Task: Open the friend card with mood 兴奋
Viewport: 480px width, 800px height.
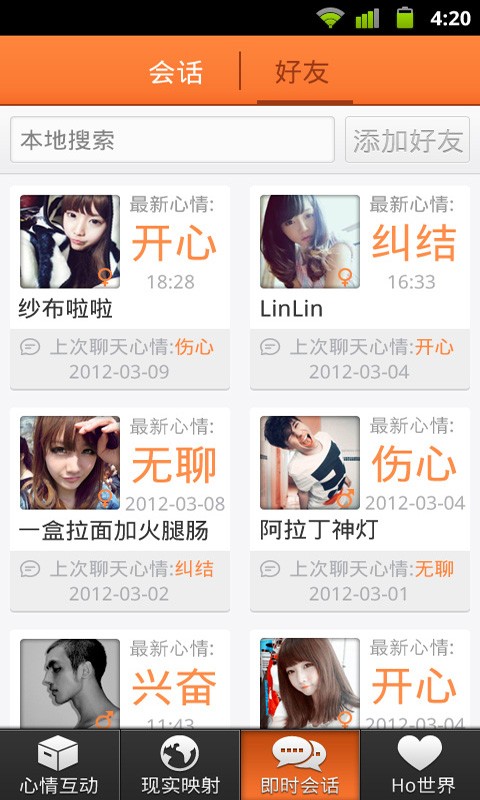Action: [x=119, y=679]
